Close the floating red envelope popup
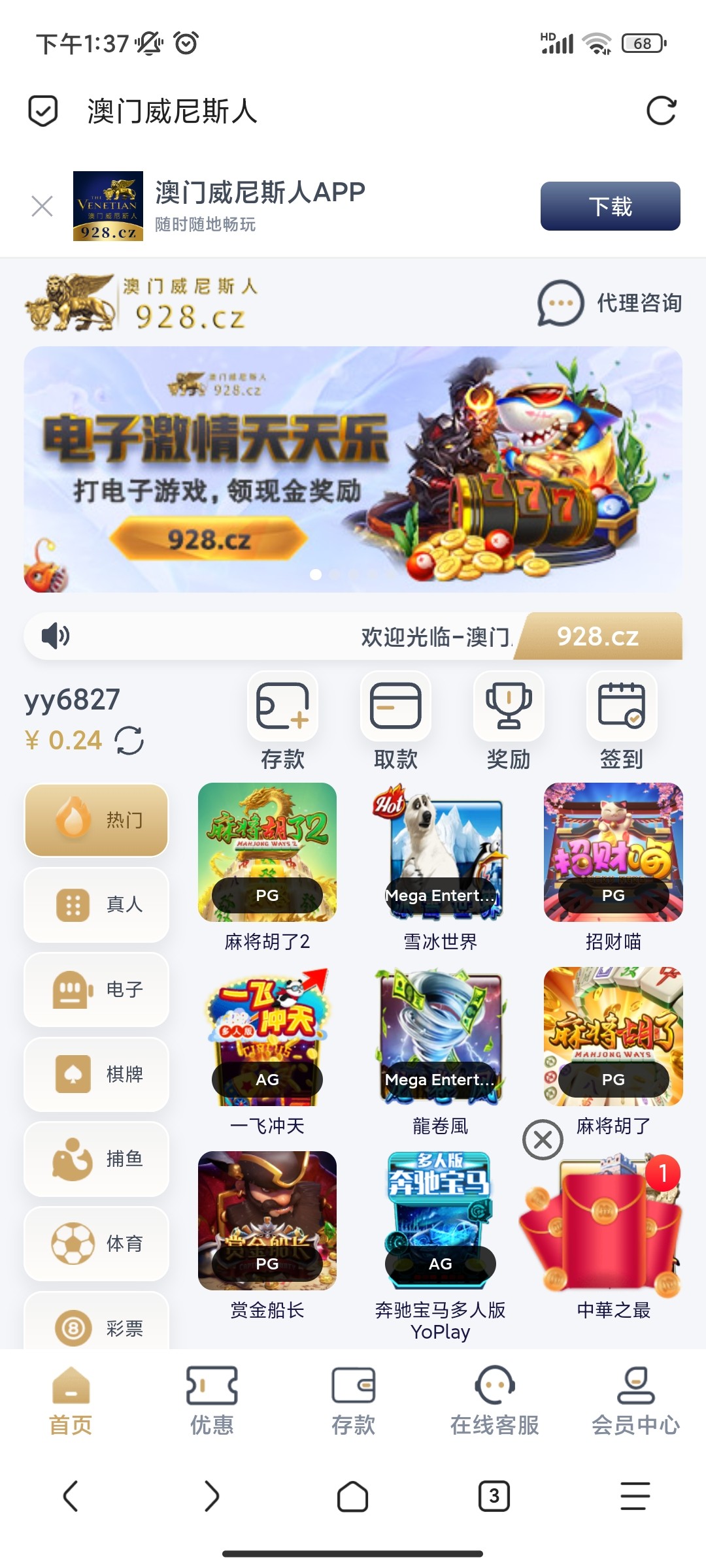Screen dimensions: 706x1568 (x=543, y=1140)
